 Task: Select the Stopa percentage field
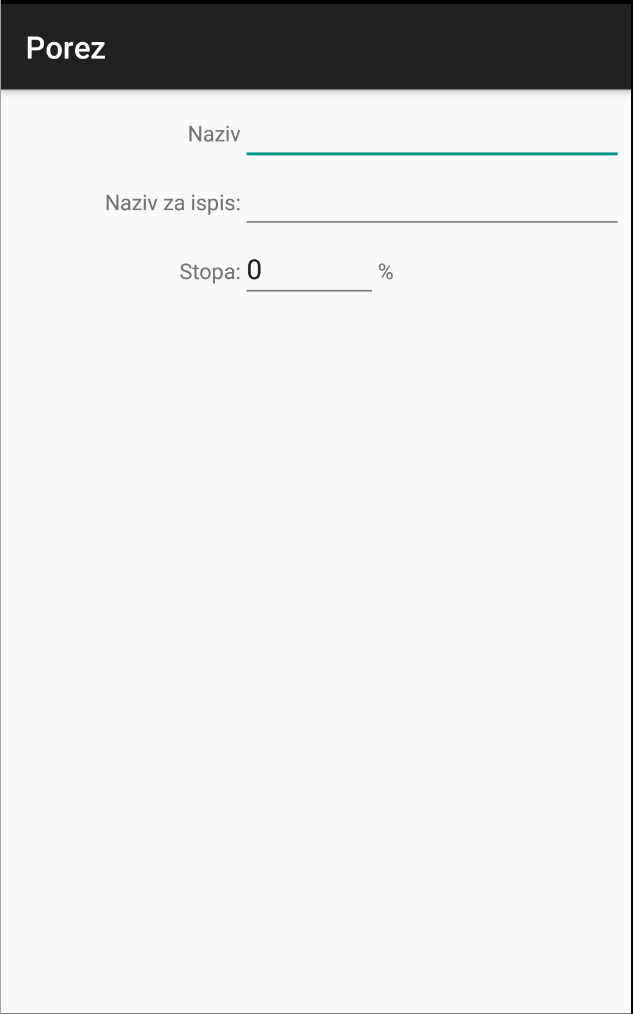tap(309, 272)
